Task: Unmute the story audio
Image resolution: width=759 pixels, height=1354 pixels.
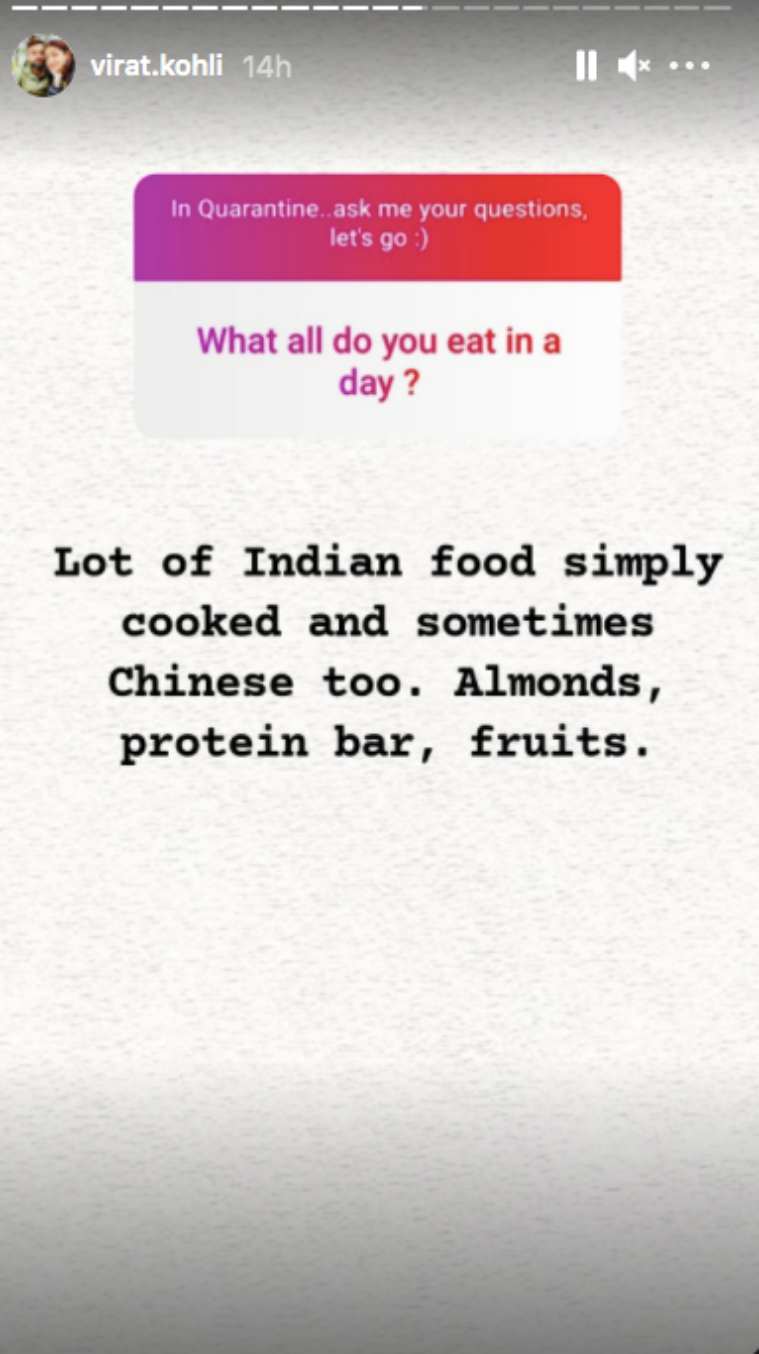Action: (x=634, y=66)
